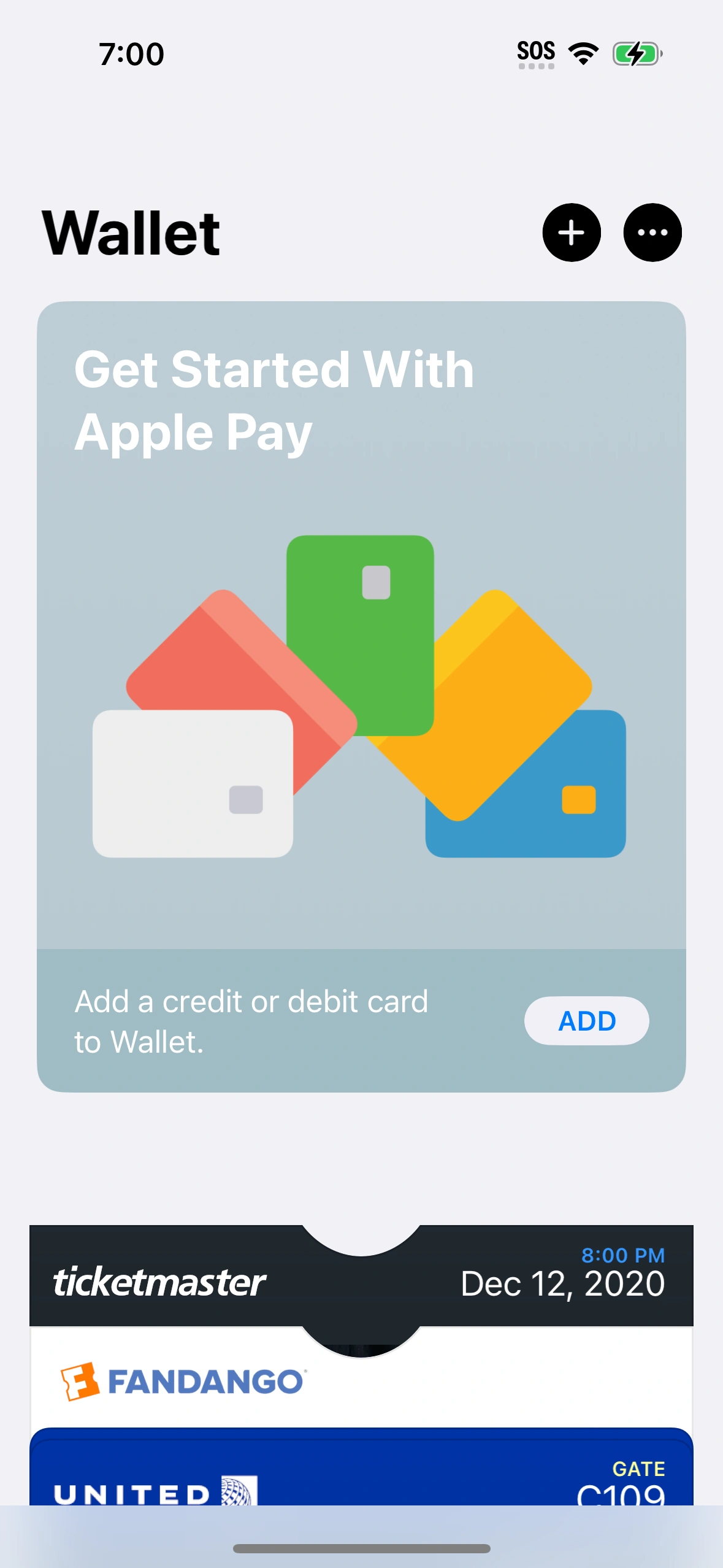723x1568 pixels.
Task: Open the more options ellipsis menu
Action: coord(652,233)
